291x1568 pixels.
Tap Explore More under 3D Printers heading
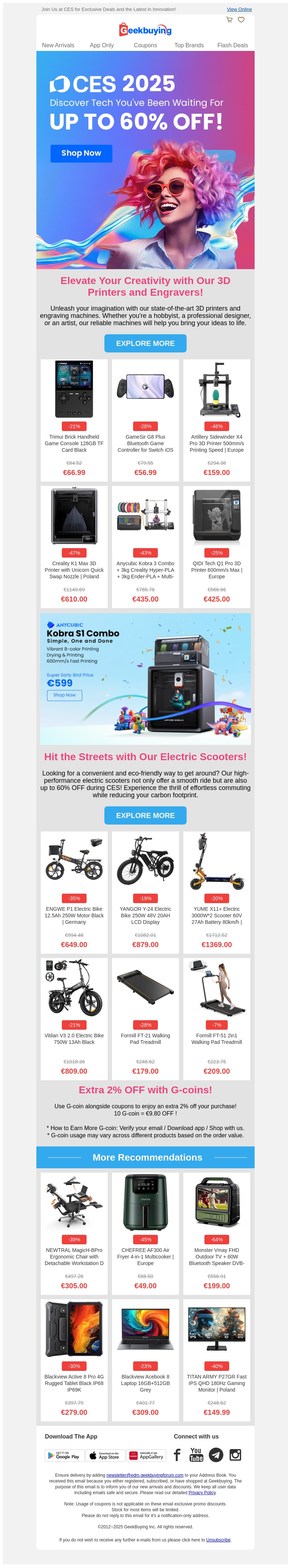pos(145,343)
